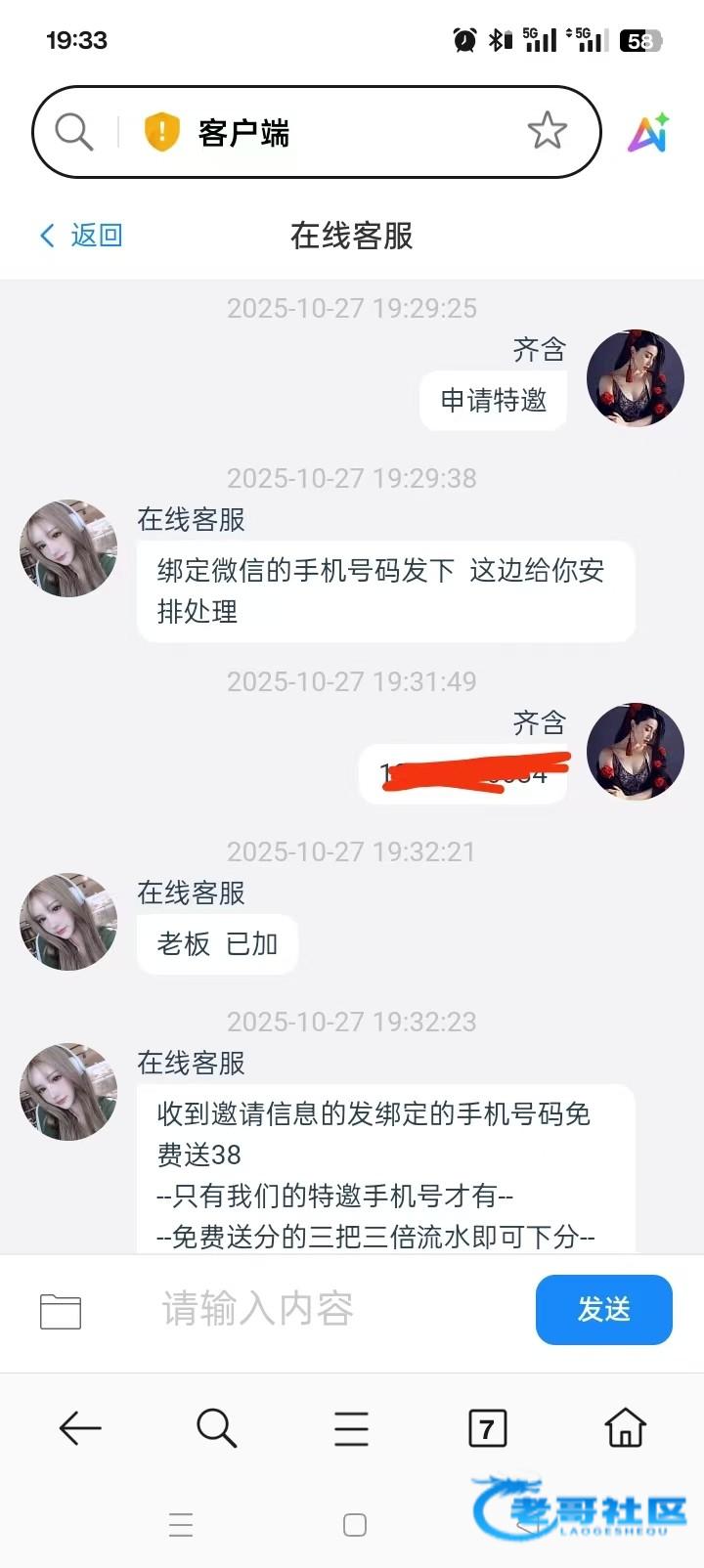Open the file attachment folder icon
704x1568 pixels.
(x=61, y=1311)
